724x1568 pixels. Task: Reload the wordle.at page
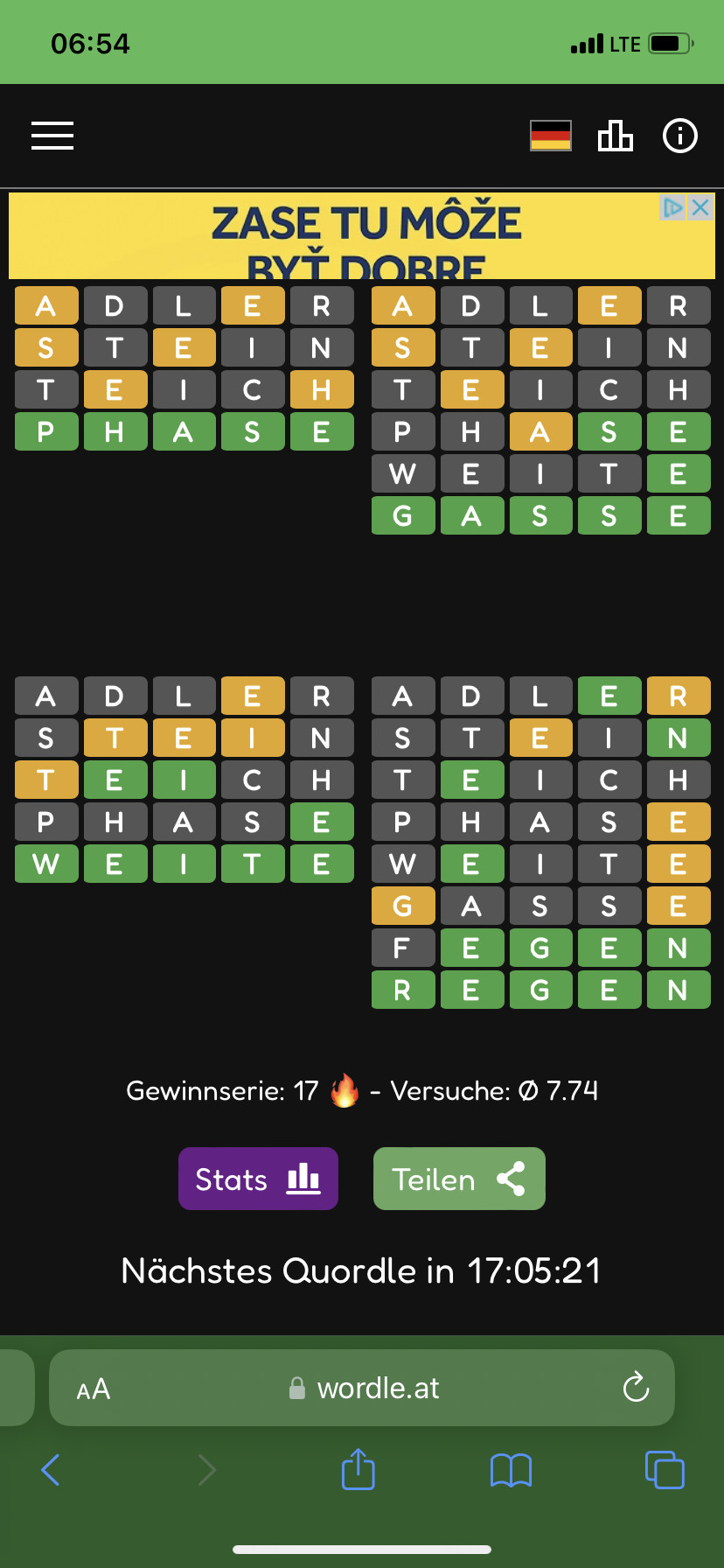click(x=636, y=1387)
